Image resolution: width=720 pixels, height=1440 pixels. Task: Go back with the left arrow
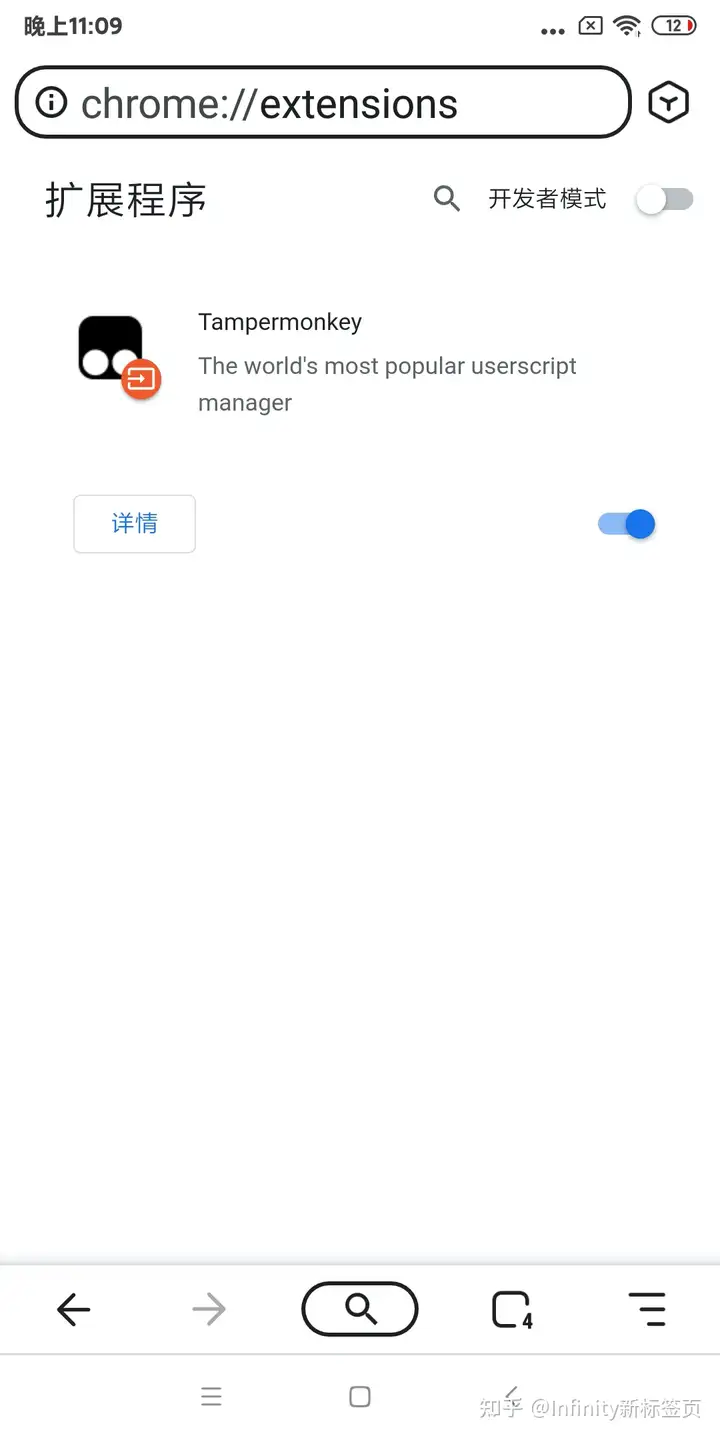[74, 1309]
